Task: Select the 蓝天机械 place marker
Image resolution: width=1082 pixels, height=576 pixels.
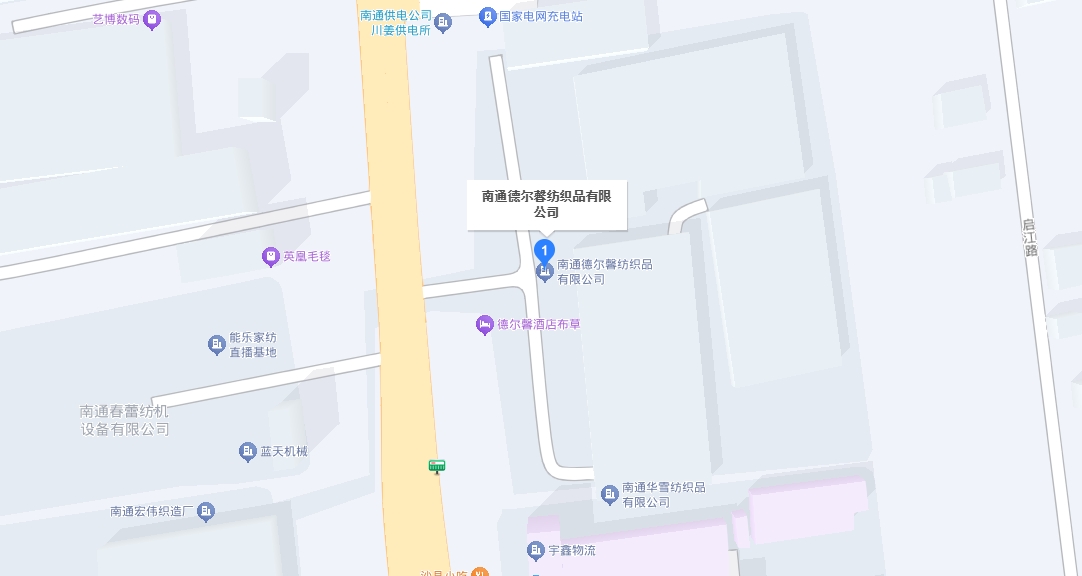Action: 248,452
